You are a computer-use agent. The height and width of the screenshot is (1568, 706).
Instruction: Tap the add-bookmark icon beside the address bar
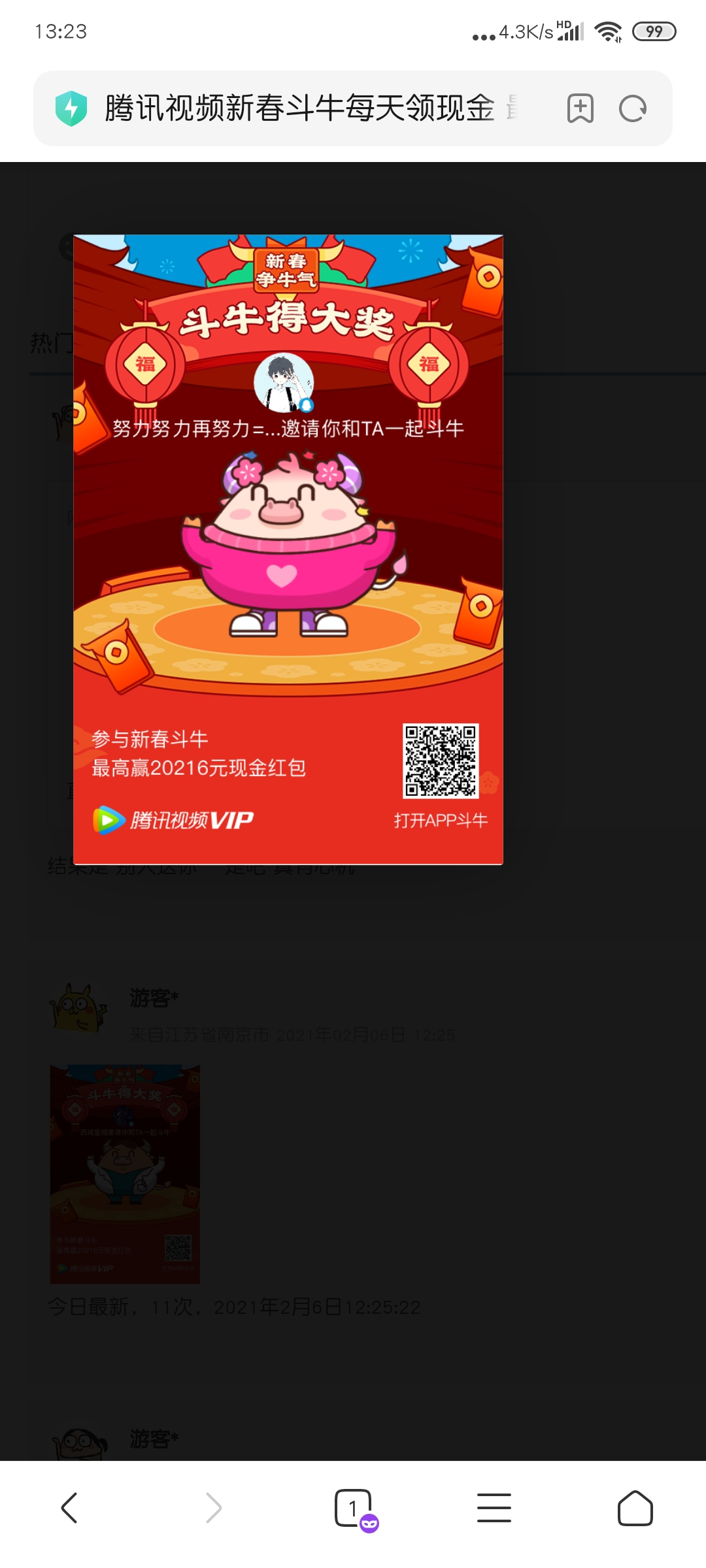(580, 108)
